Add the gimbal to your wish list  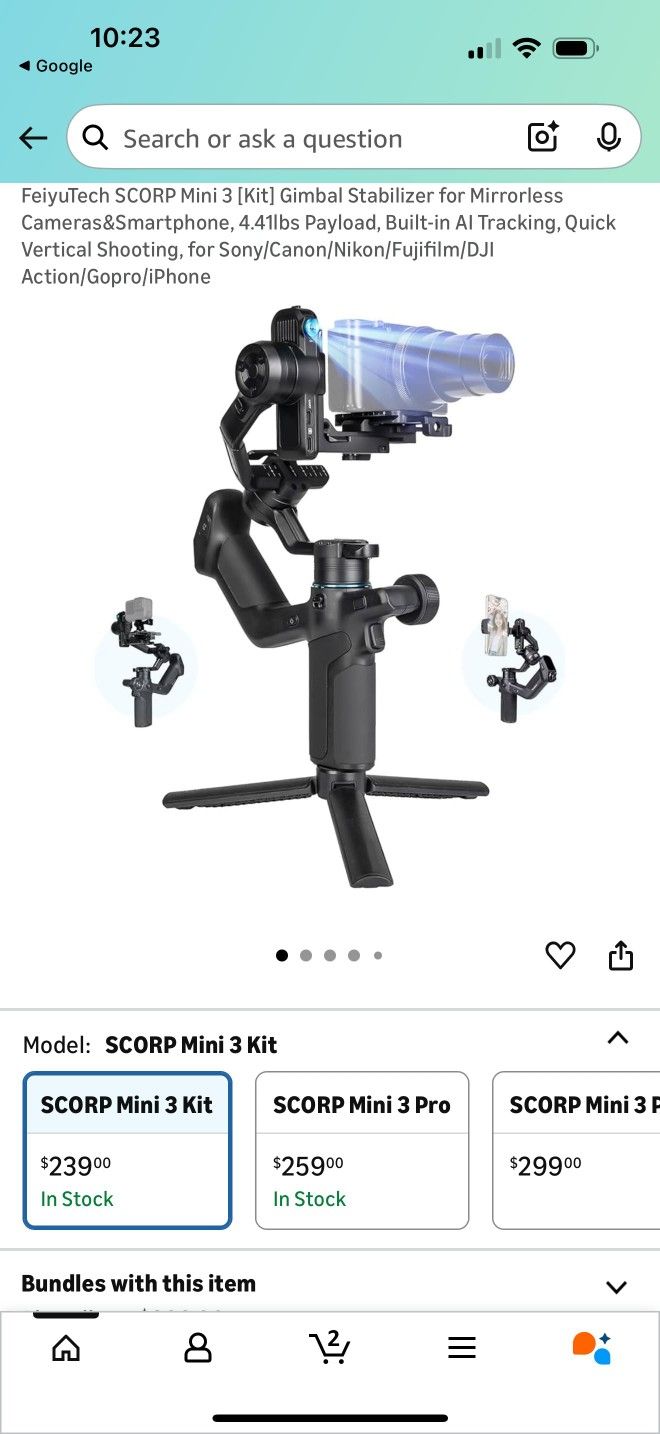[x=560, y=956]
